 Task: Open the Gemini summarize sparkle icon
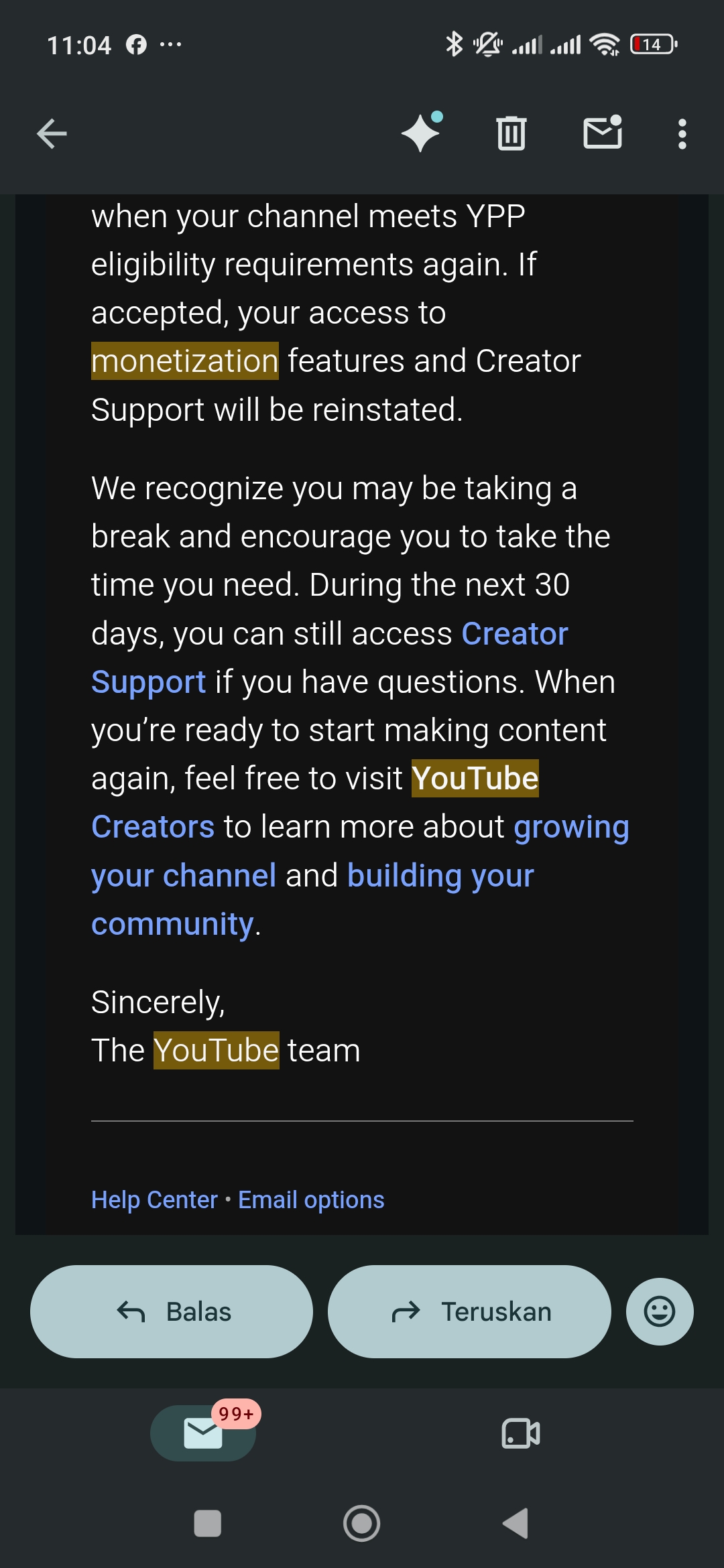pos(422,132)
